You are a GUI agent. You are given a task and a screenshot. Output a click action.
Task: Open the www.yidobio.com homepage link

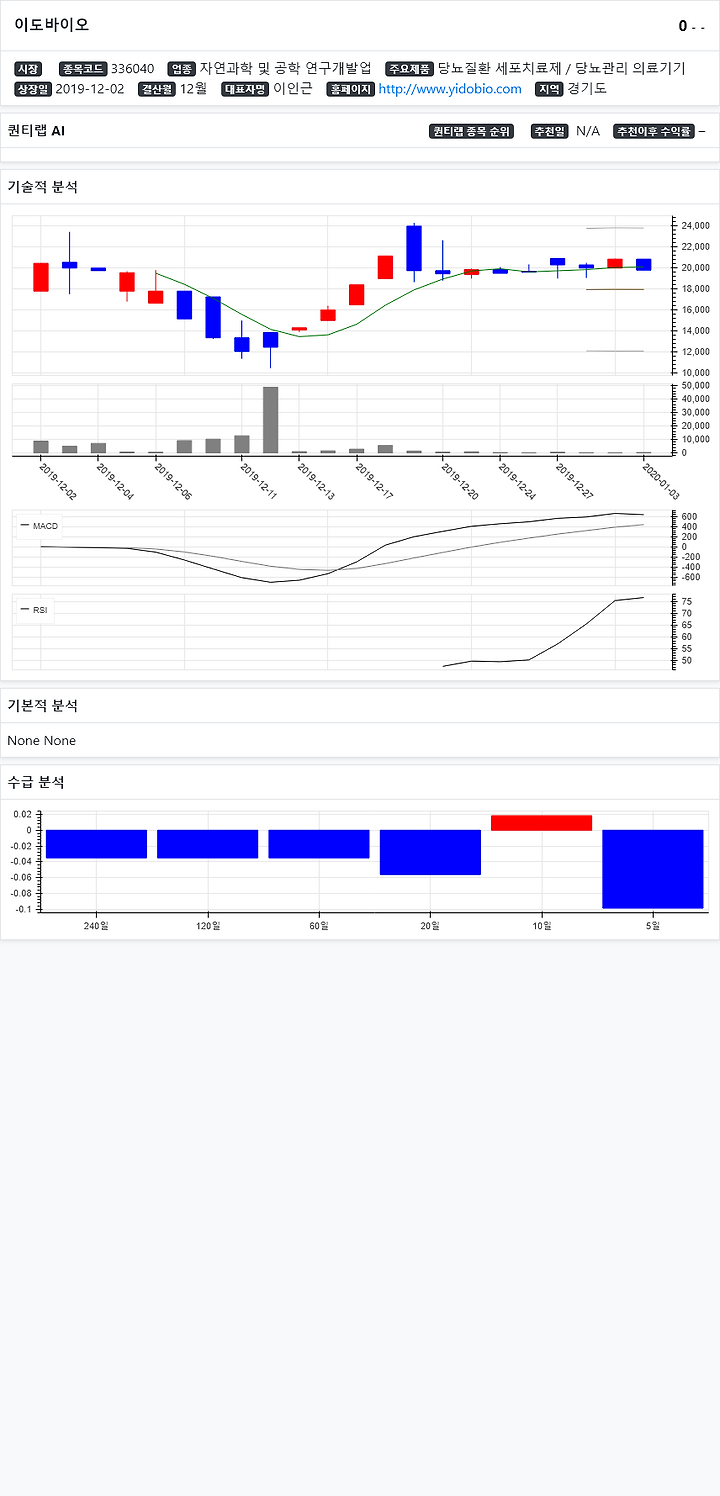pos(450,89)
